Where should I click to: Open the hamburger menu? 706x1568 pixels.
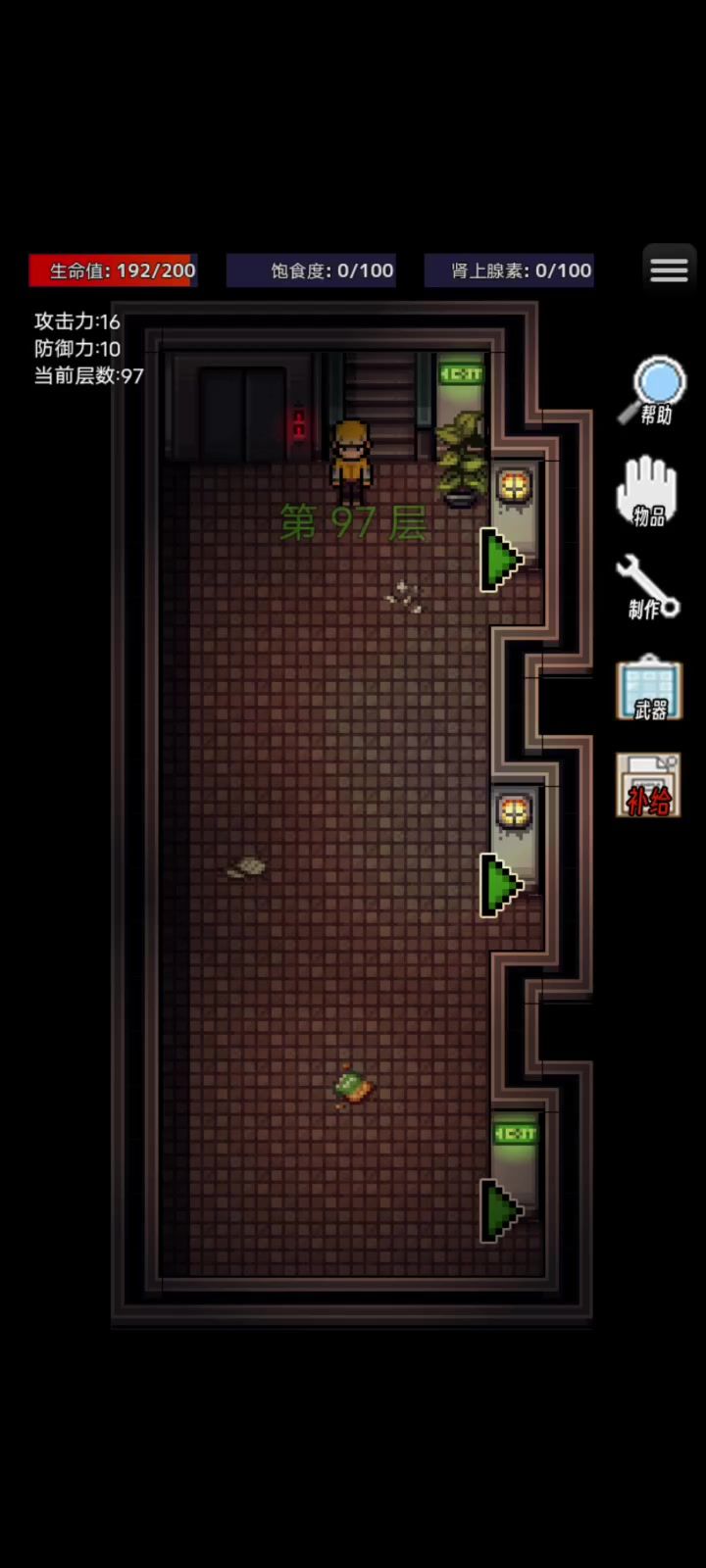click(x=669, y=270)
